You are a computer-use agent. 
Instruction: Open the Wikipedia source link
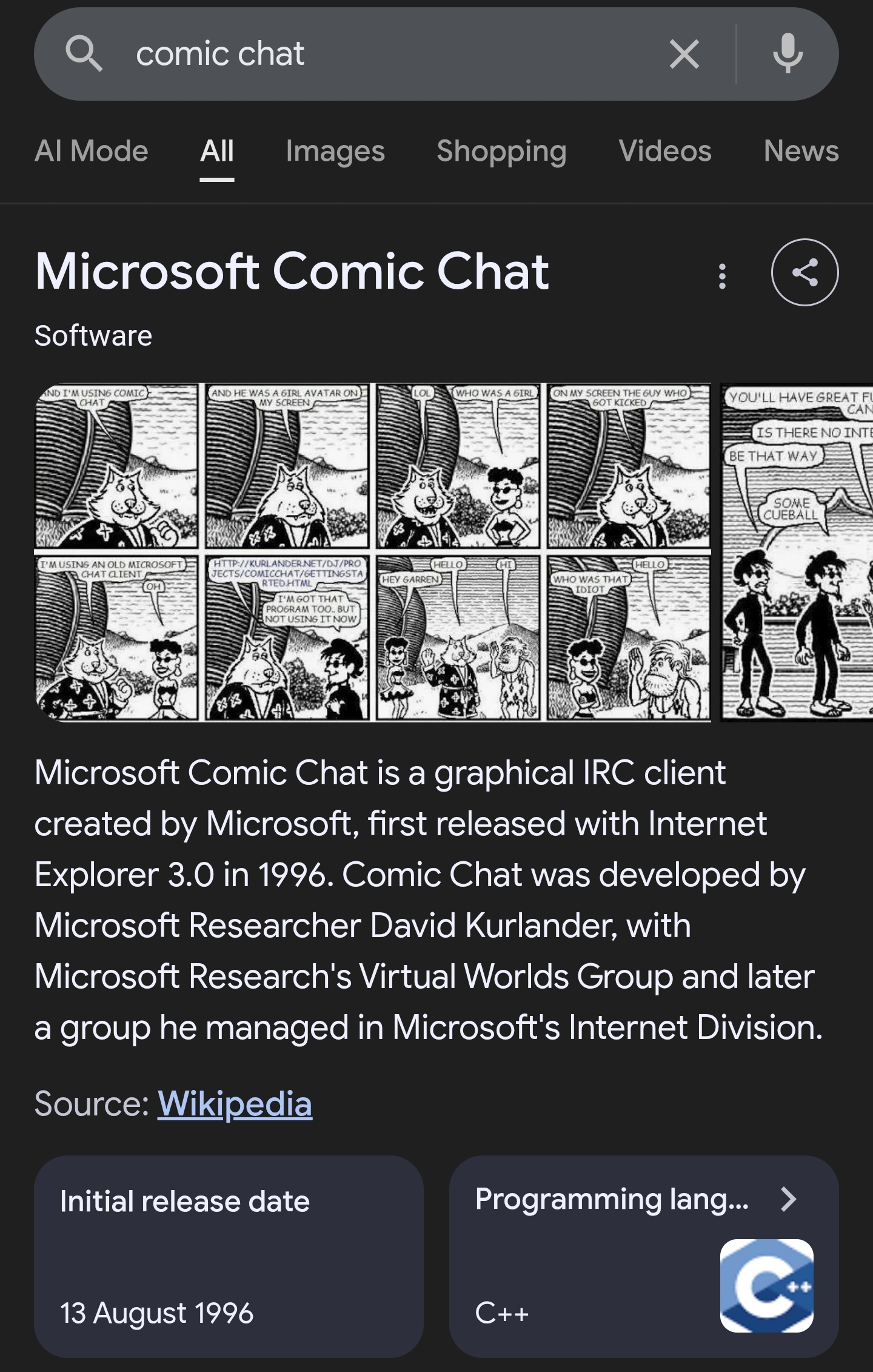click(235, 1103)
